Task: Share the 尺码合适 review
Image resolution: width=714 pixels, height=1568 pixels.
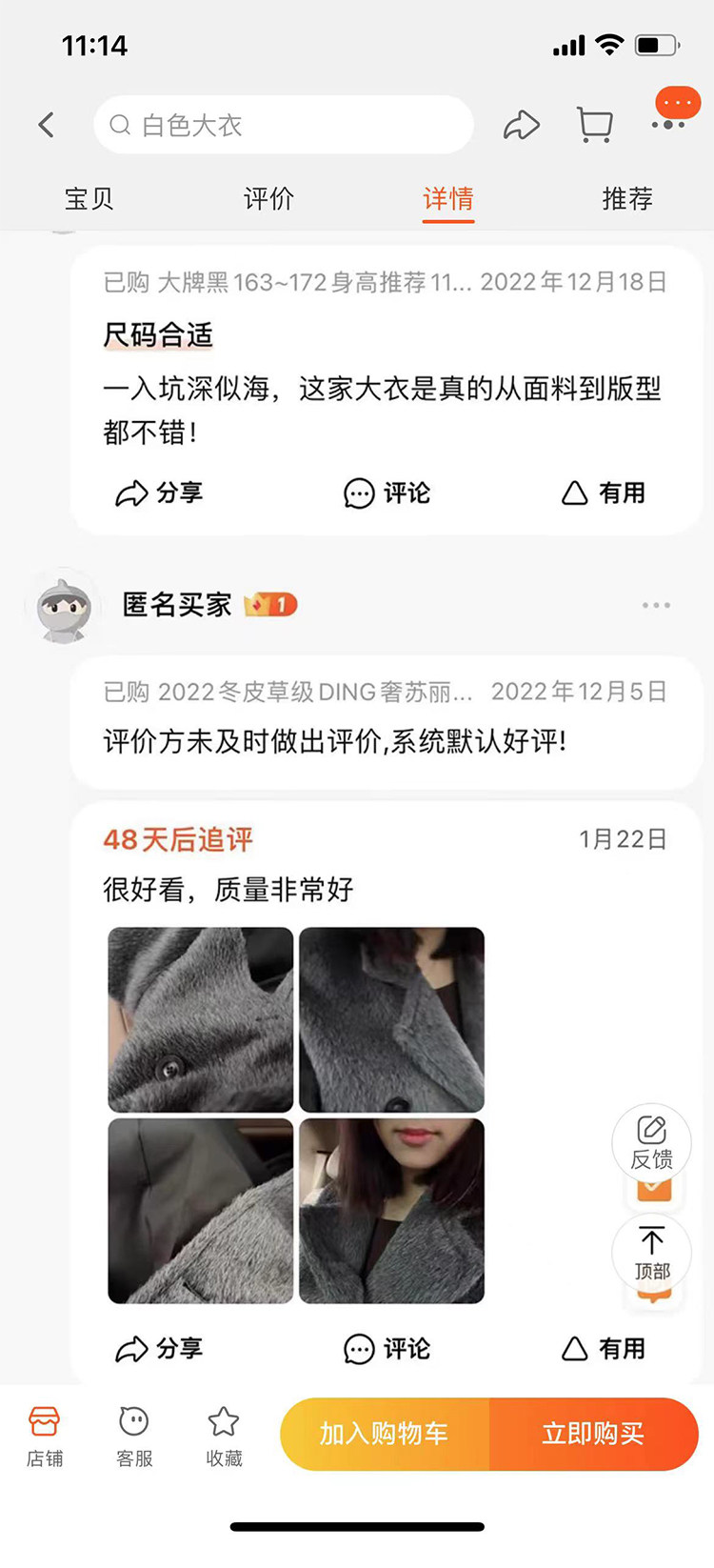Action: 159,493
